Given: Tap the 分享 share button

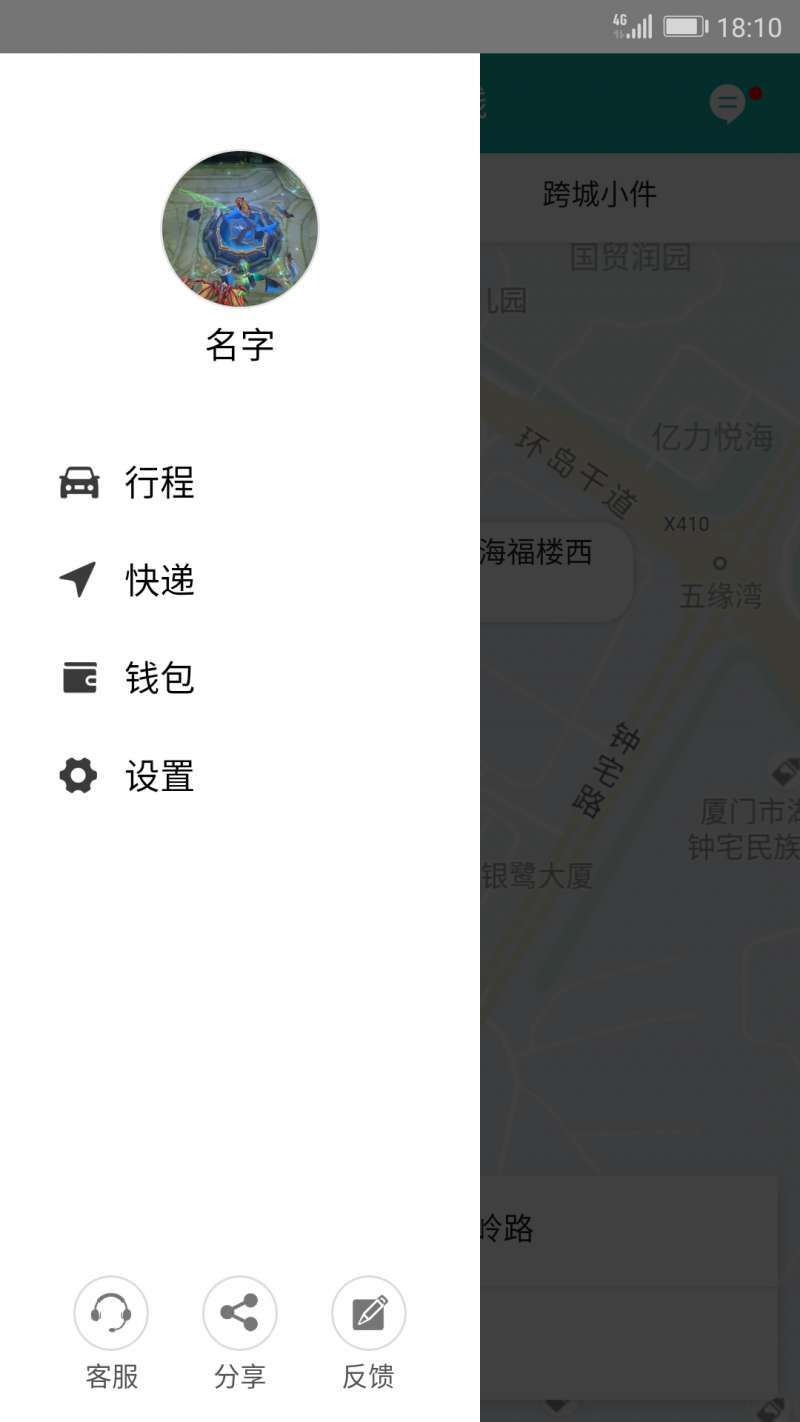Looking at the screenshot, I should (240, 1313).
